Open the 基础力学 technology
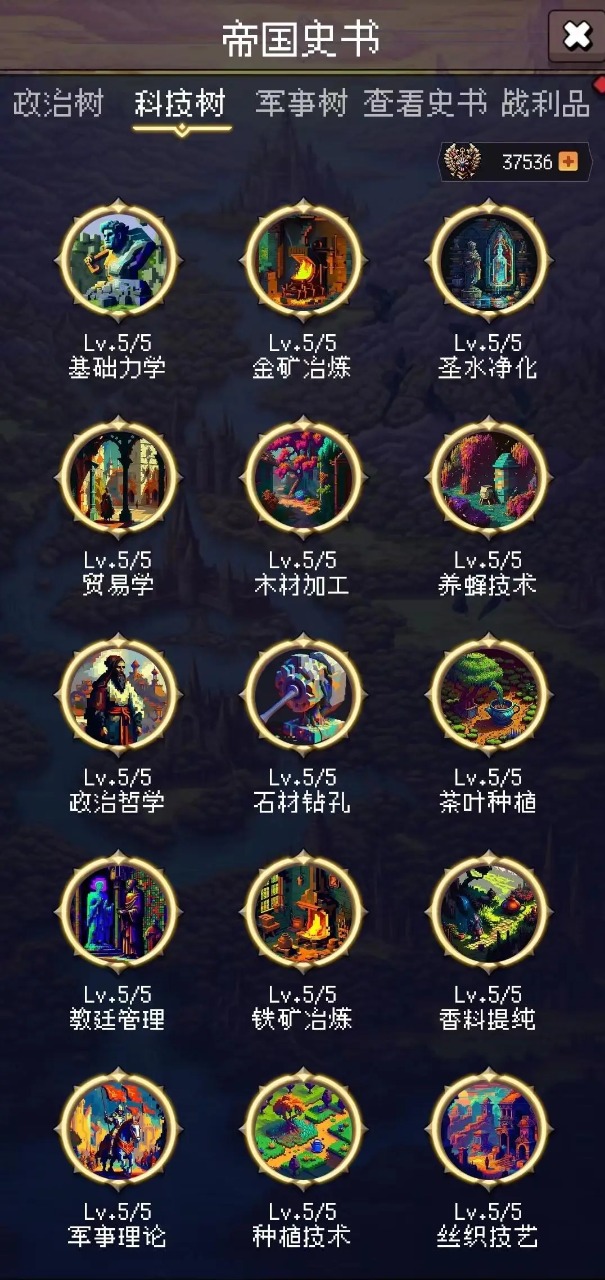Screen dimensions: 605x1280 click(x=118, y=261)
